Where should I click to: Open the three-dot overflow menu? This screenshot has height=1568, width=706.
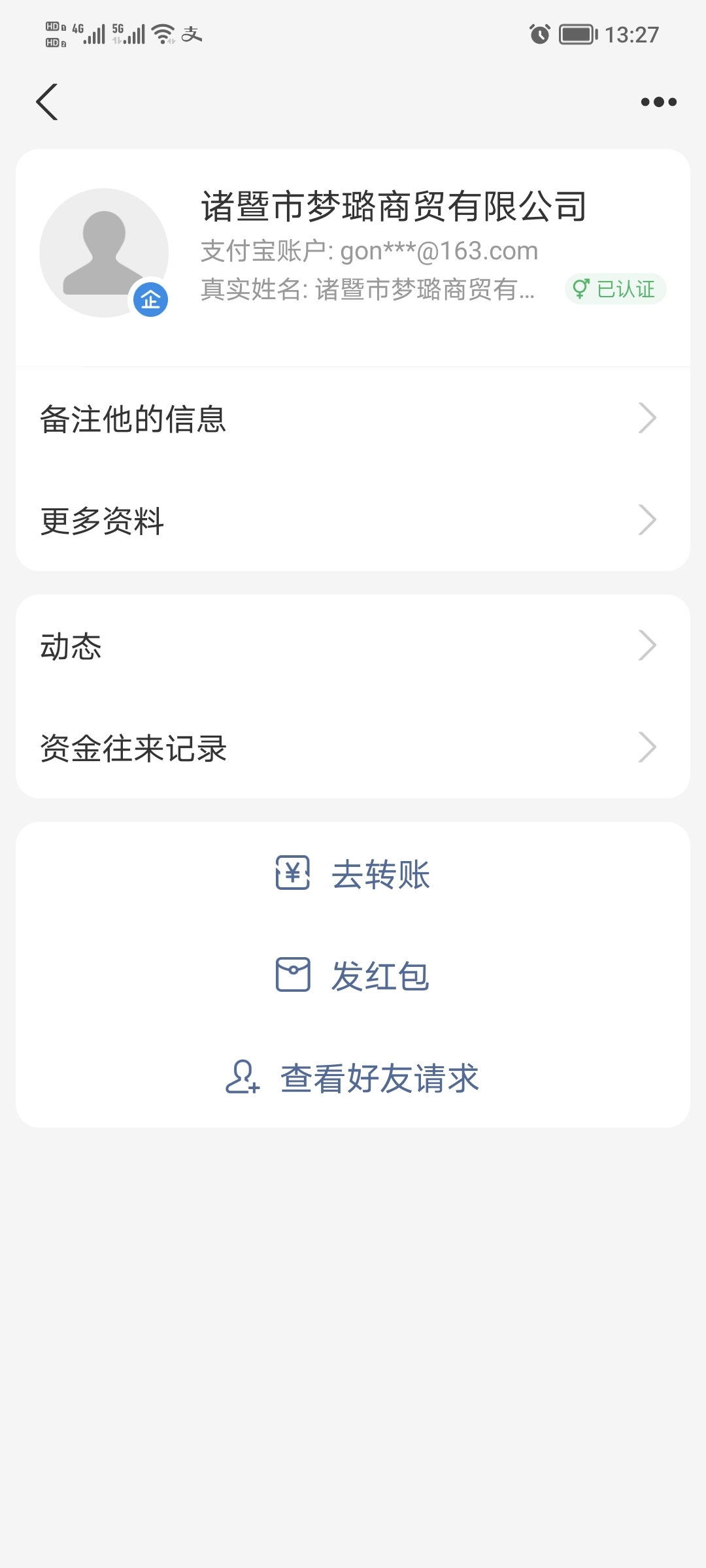(658, 102)
